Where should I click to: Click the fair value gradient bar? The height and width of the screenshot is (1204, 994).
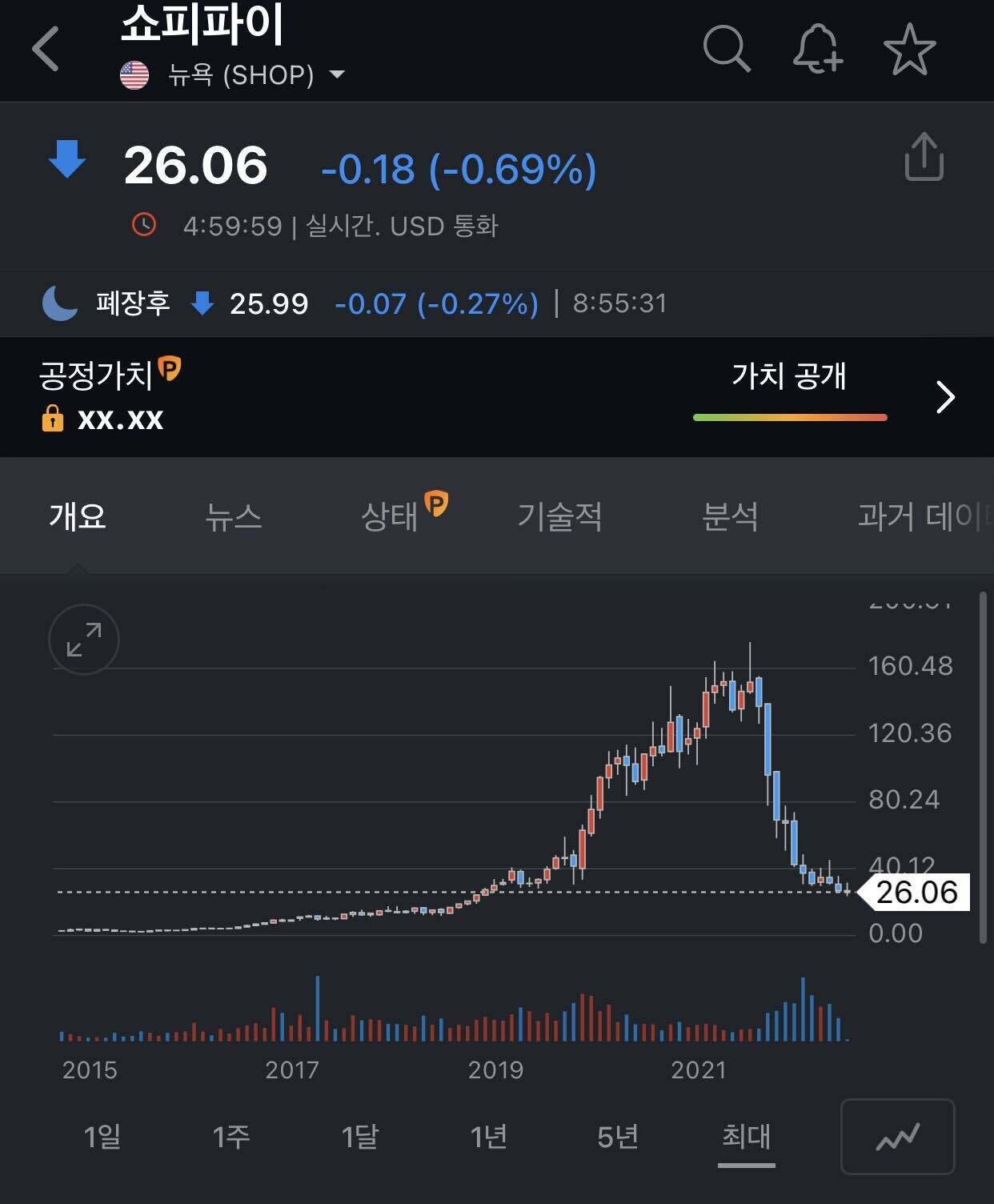[x=790, y=416]
